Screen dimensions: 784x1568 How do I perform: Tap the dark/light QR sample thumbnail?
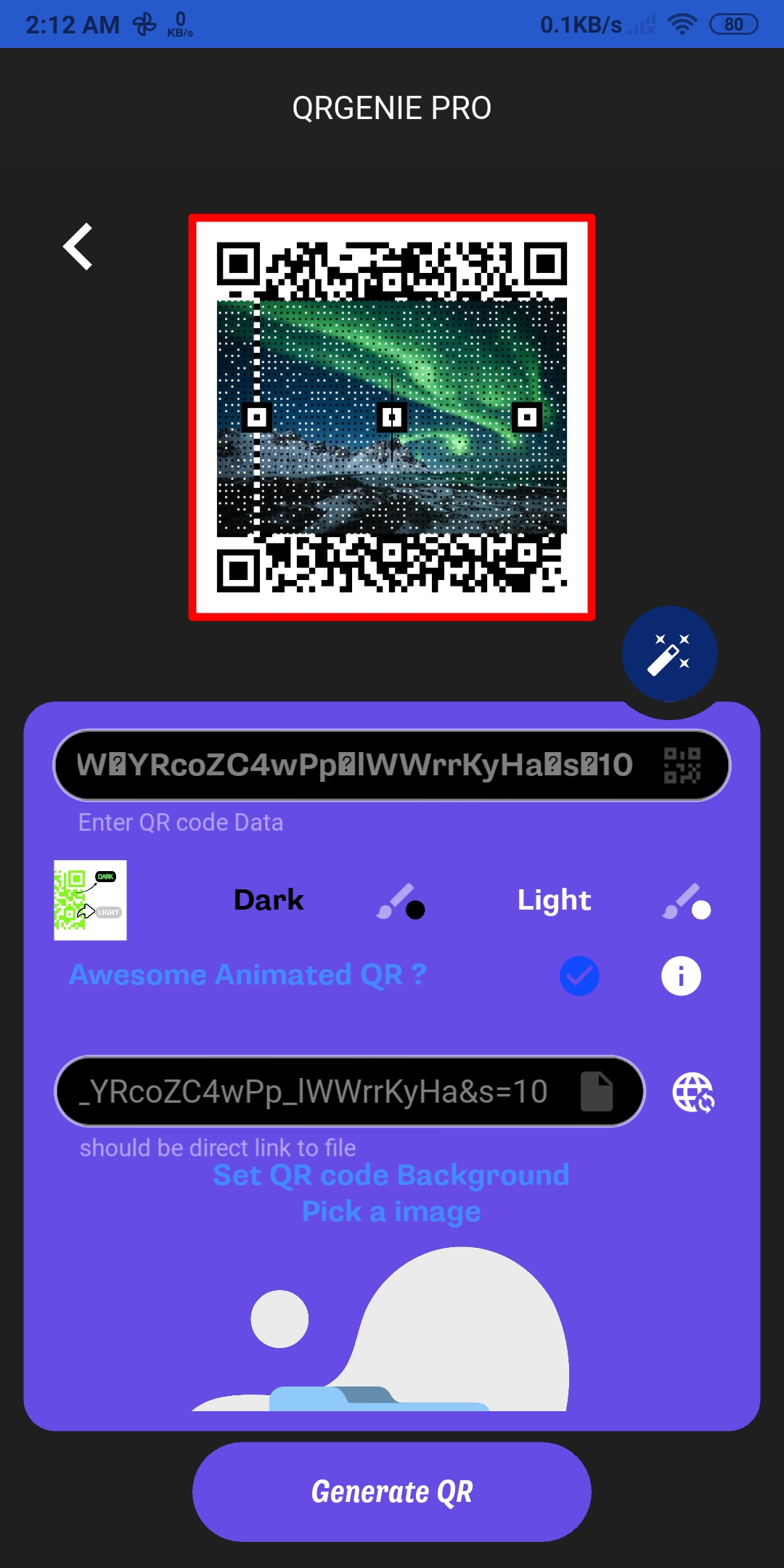pyautogui.click(x=90, y=900)
